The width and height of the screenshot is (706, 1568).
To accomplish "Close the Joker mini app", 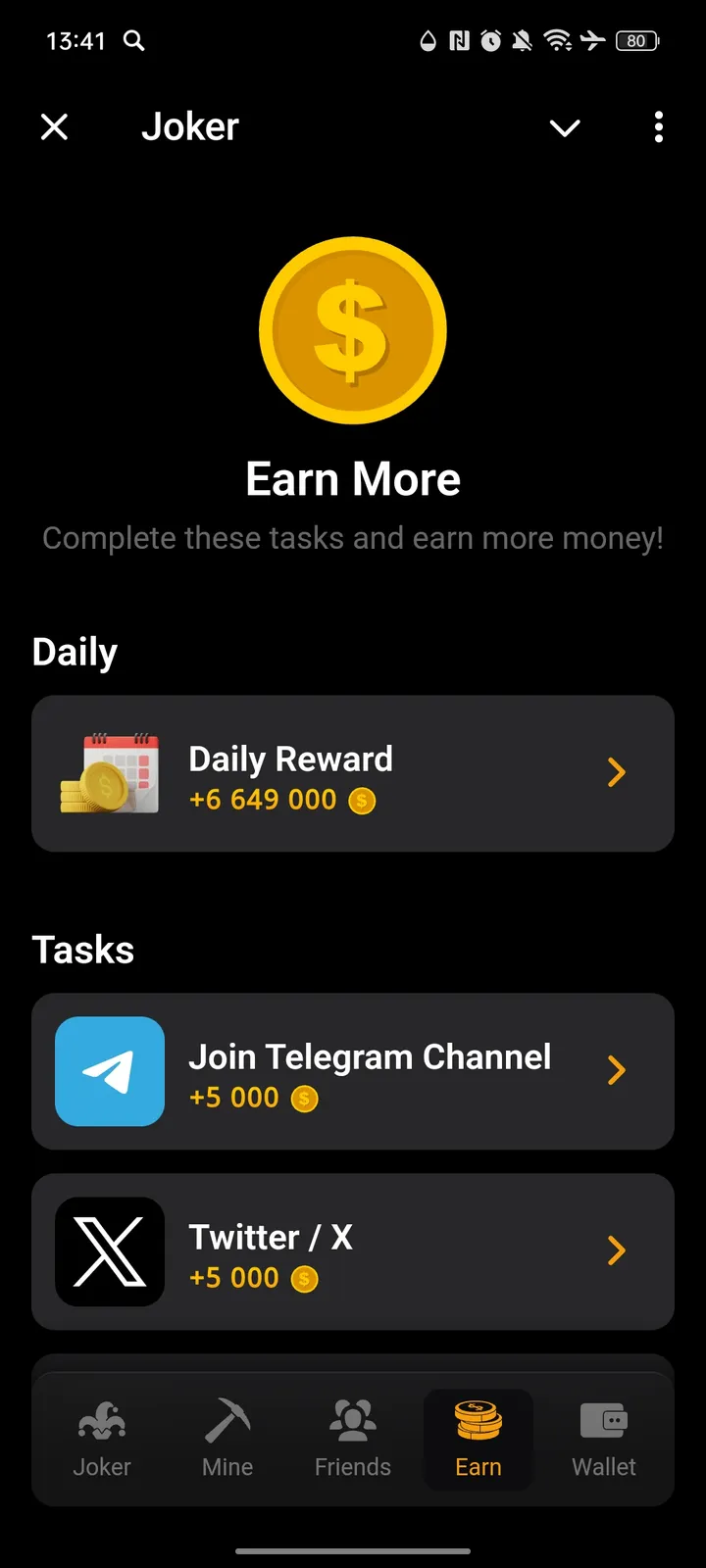I will 55,127.
